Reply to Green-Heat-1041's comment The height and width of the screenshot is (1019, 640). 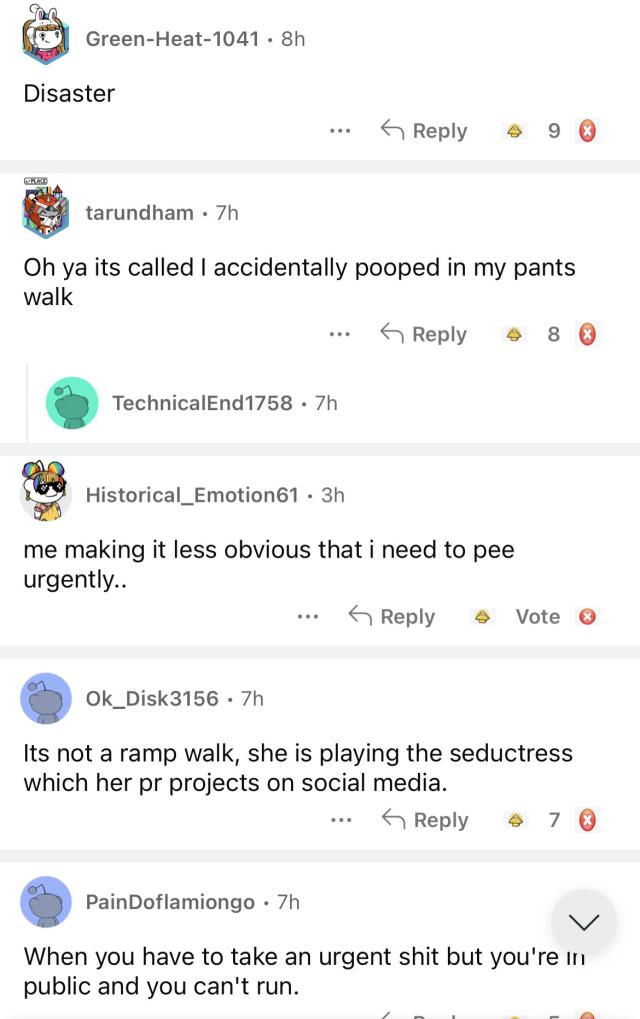(x=424, y=130)
